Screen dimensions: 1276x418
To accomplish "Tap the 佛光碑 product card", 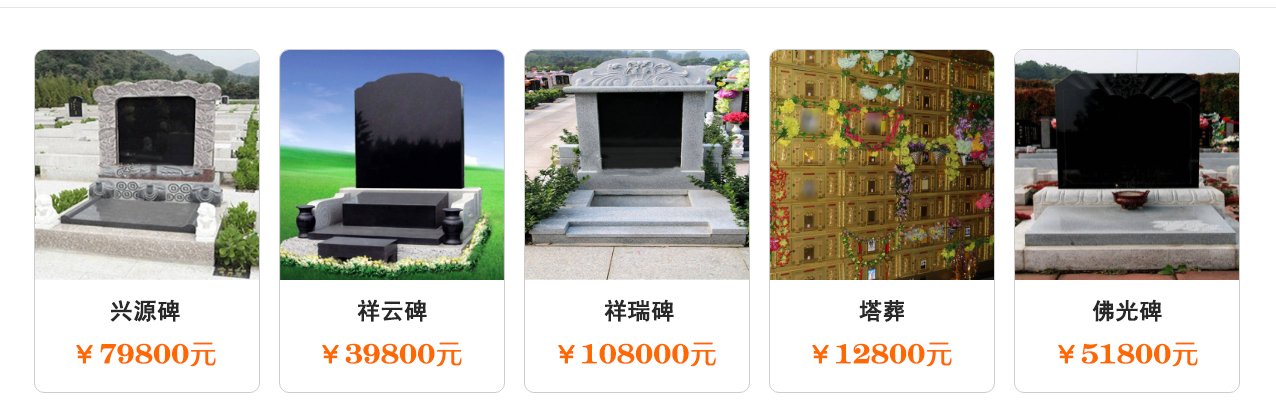I will [1127, 220].
